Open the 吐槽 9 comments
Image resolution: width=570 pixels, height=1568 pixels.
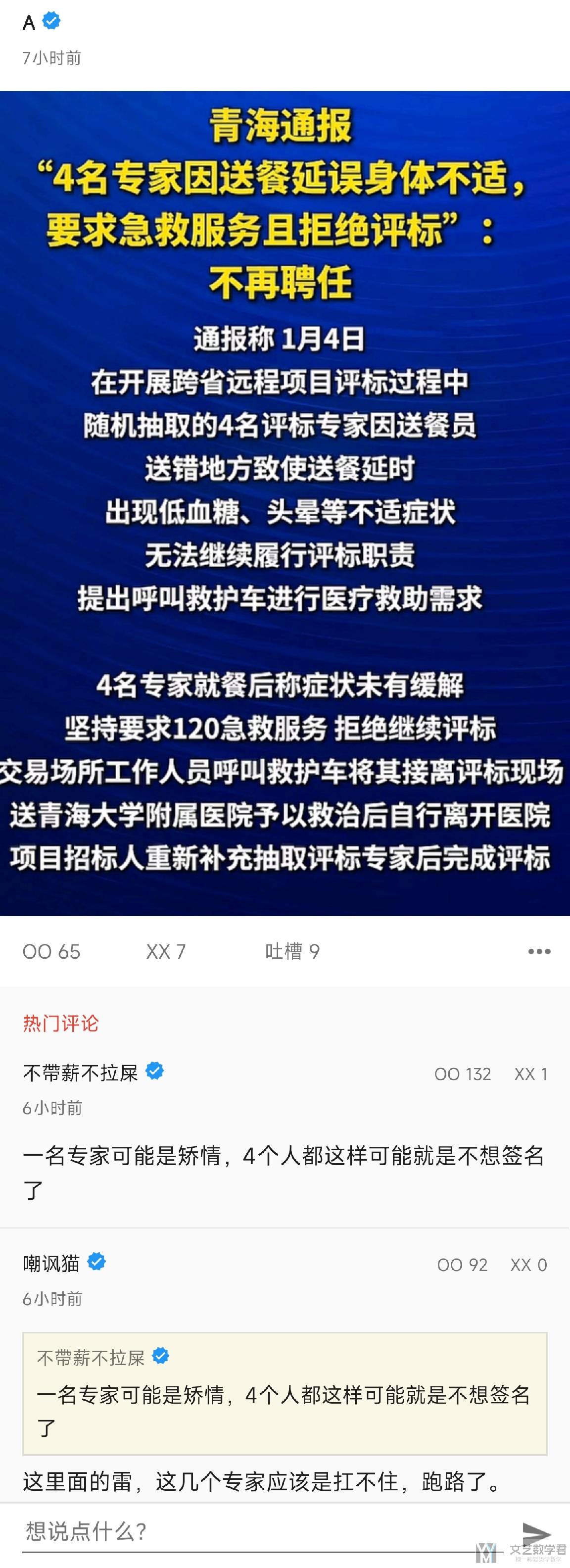[x=292, y=951]
